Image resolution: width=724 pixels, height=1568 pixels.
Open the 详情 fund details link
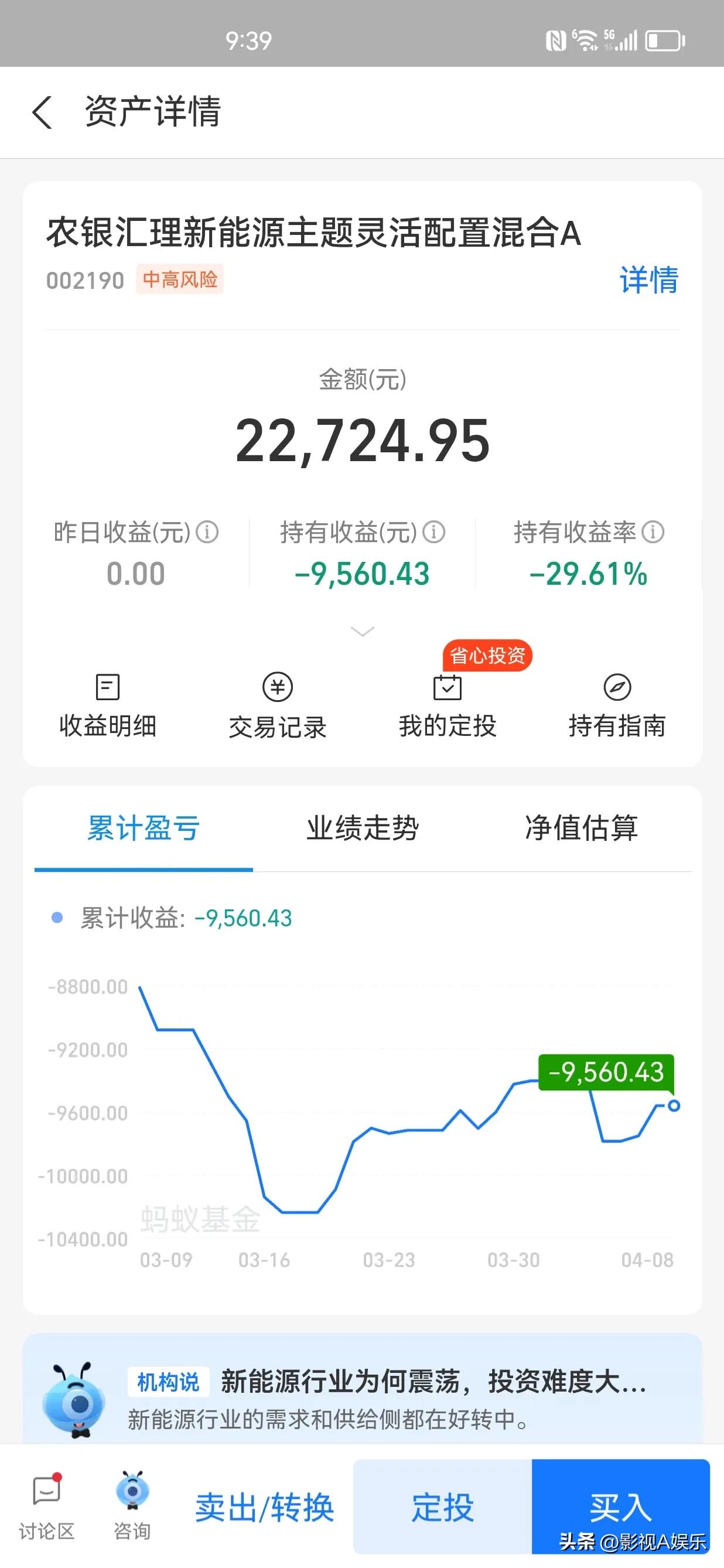click(648, 281)
